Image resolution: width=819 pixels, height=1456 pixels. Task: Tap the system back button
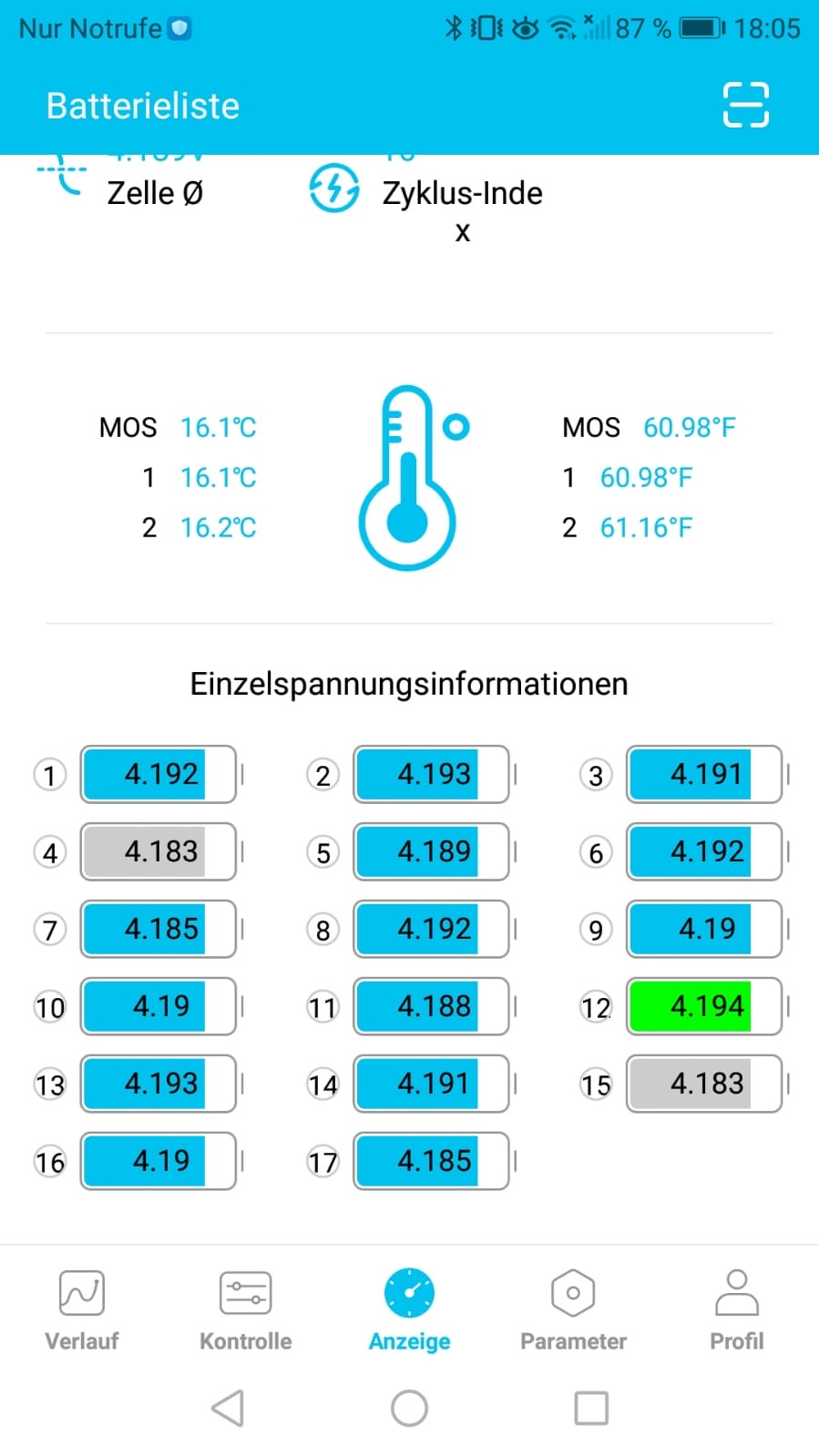pyautogui.click(x=228, y=1408)
